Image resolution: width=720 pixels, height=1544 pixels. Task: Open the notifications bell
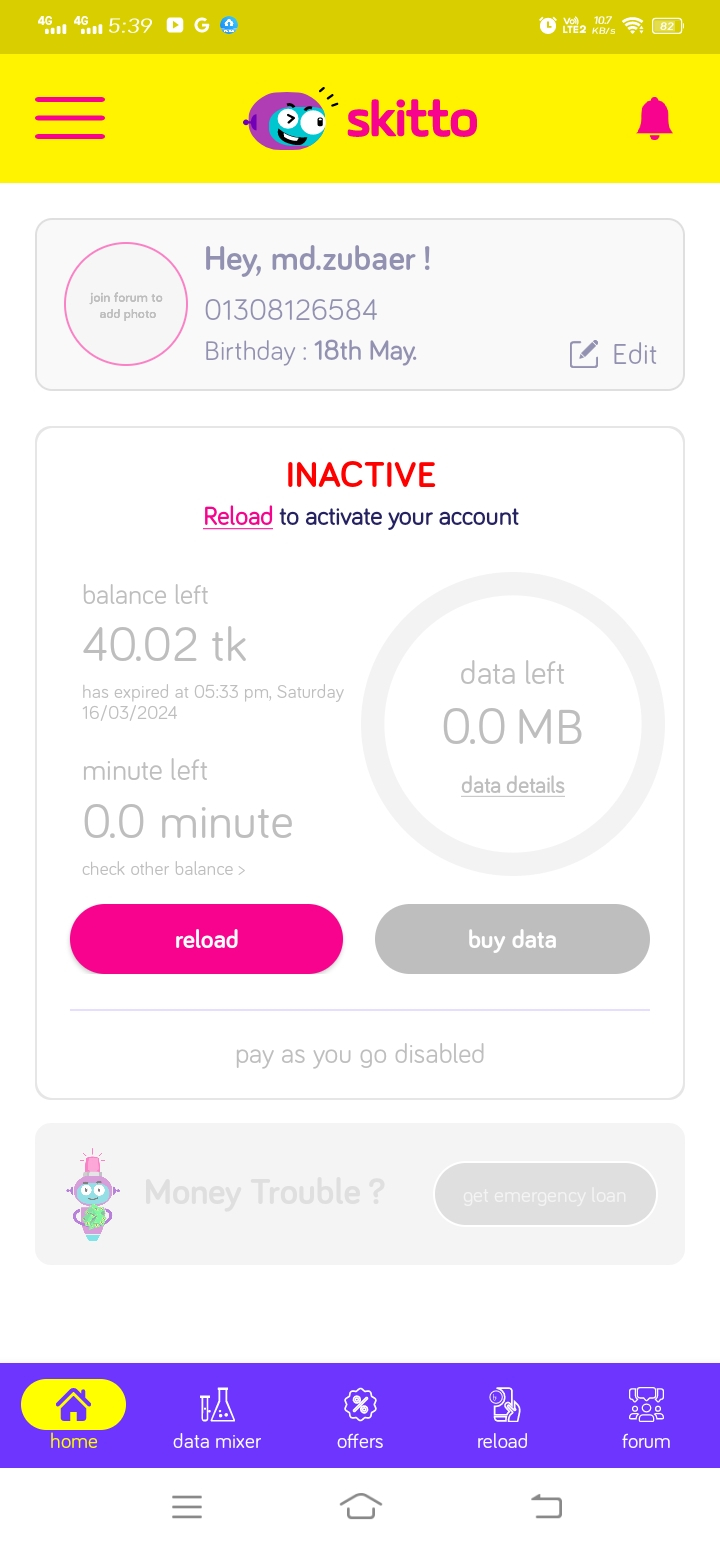click(655, 119)
